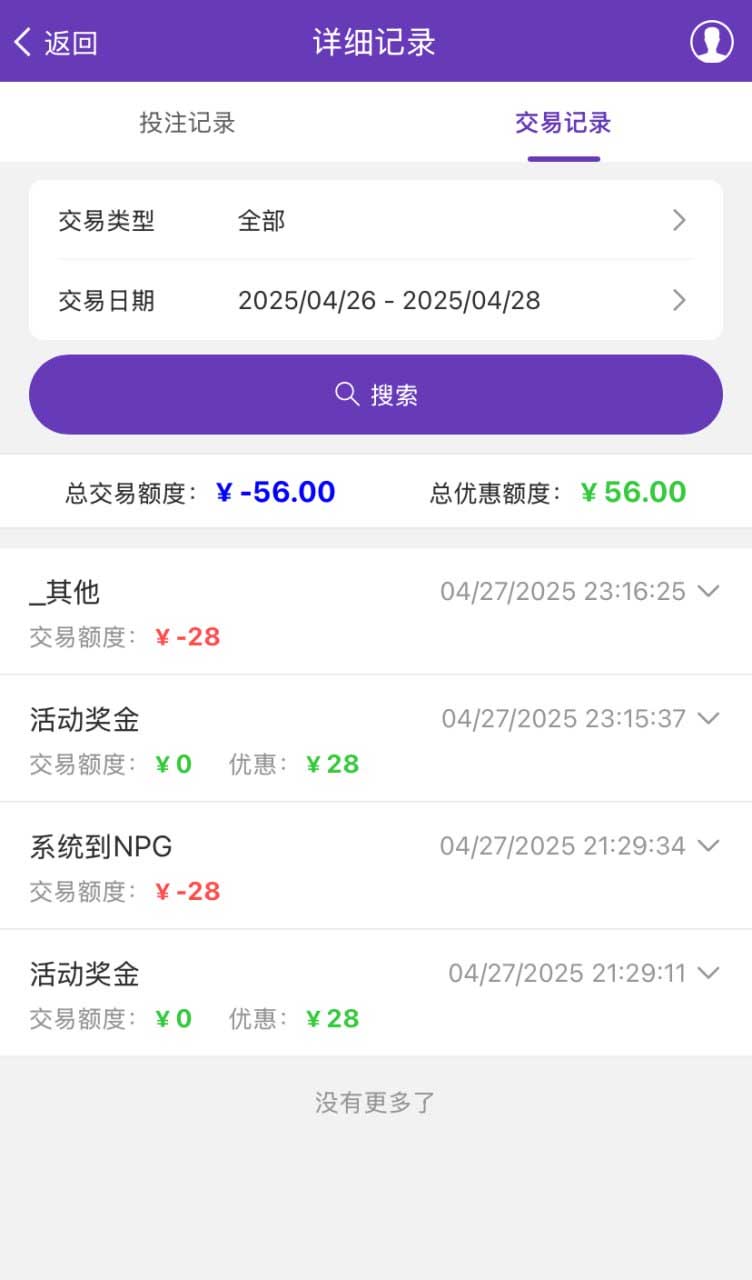The image size is (752, 1280).
Task: Change the 交易日期 range
Action: (376, 300)
